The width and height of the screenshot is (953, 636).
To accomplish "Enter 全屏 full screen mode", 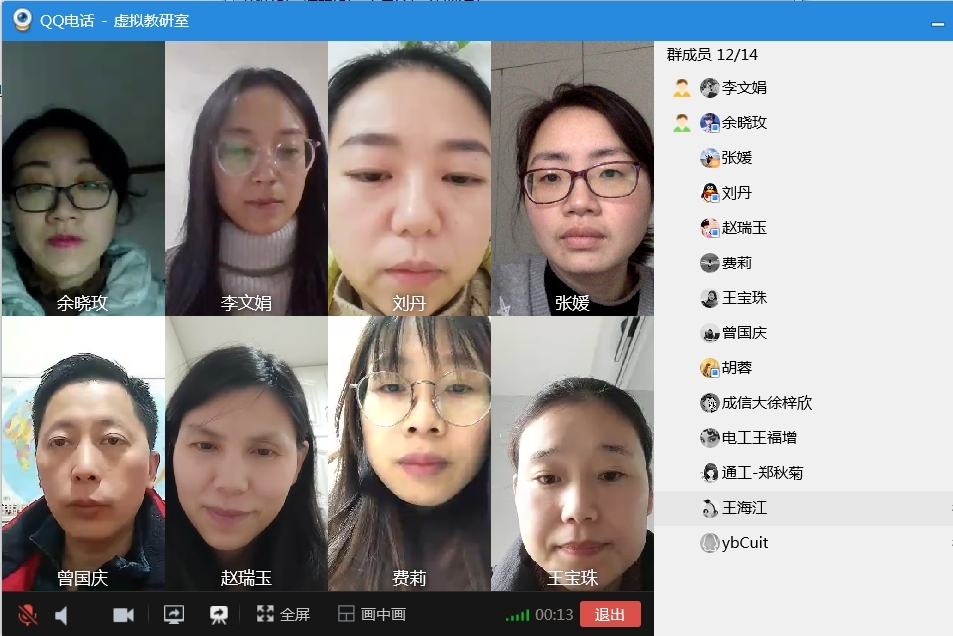I will [x=284, y=615].
